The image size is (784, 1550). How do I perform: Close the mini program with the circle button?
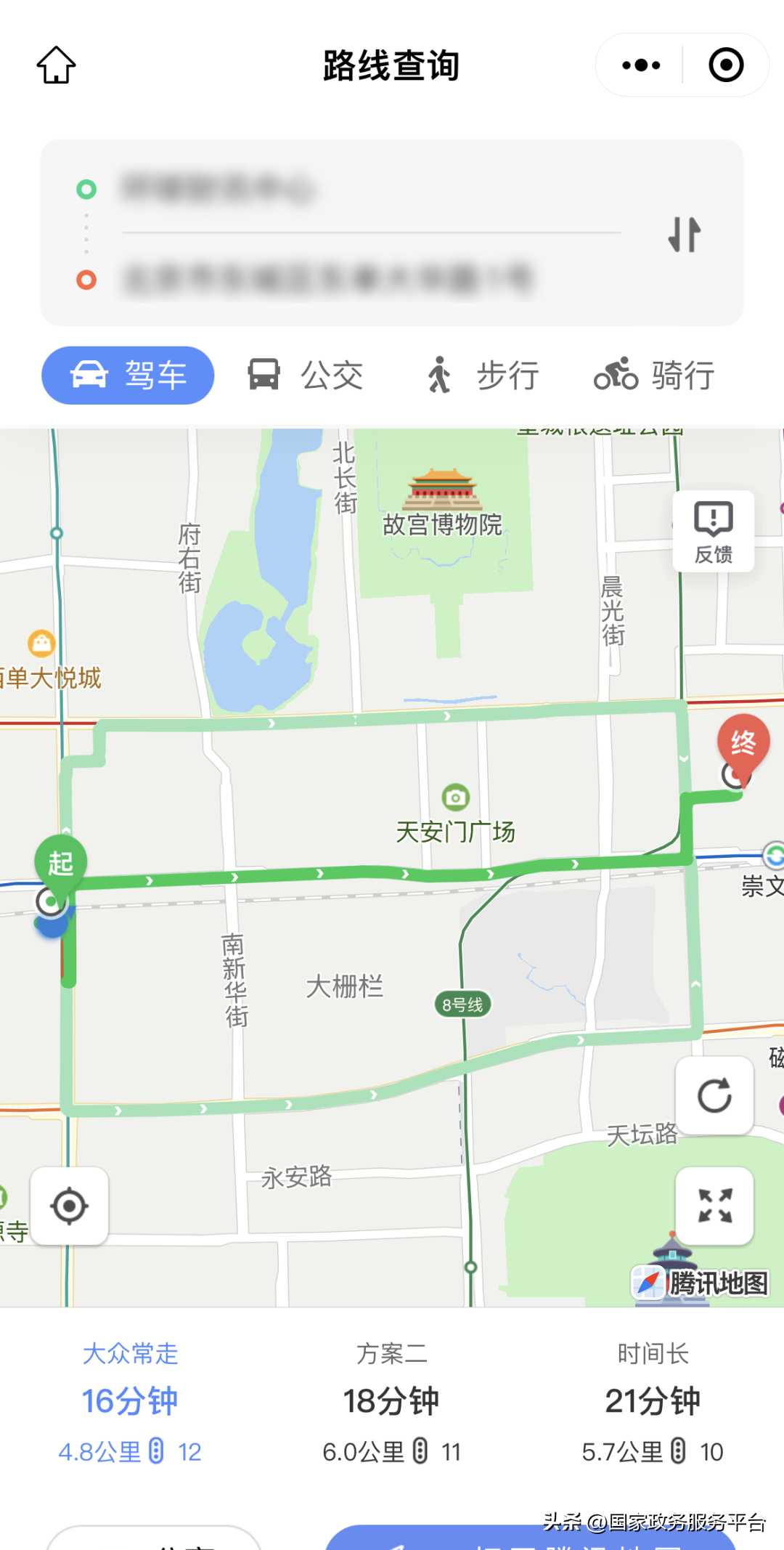pyautogui.click(x=726, y=65)
